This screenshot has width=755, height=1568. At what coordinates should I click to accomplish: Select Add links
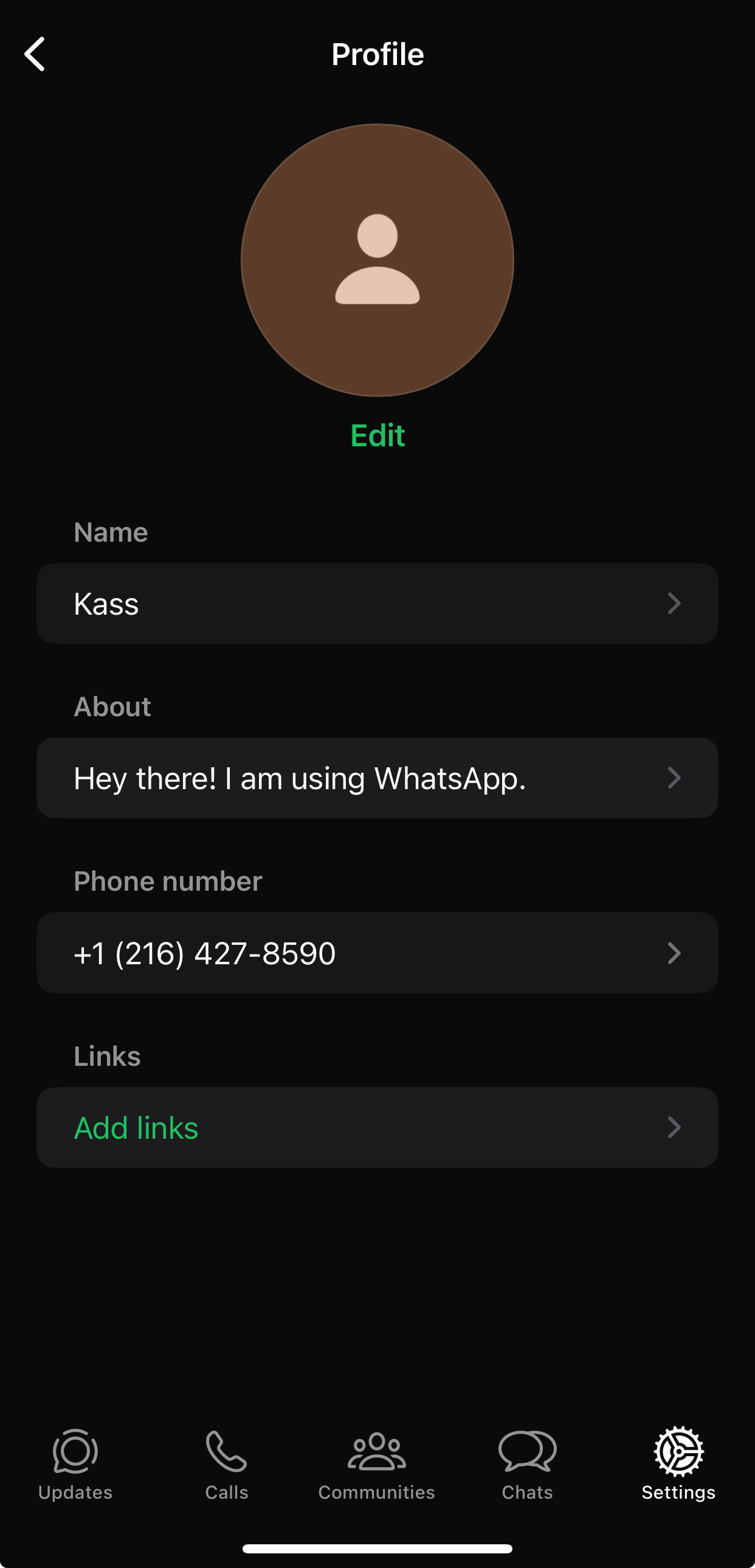[x=377, y=1127]
